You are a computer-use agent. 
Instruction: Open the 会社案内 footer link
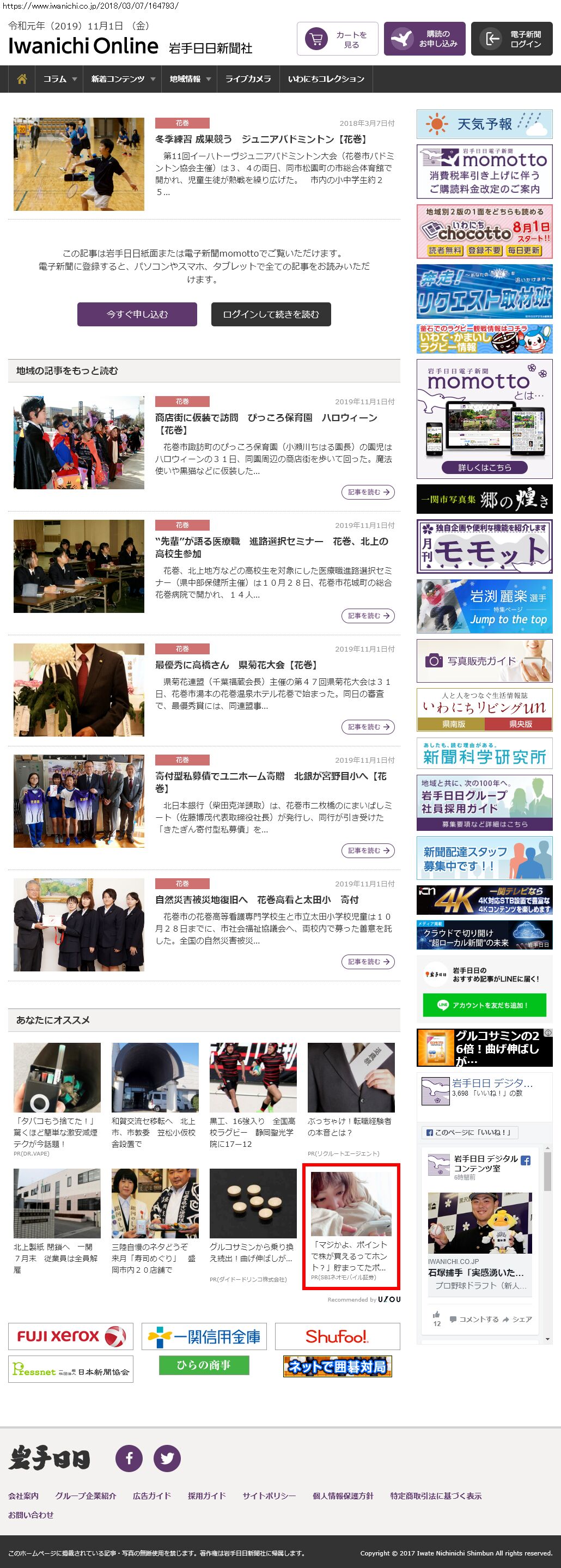(x=23, y=1496)
